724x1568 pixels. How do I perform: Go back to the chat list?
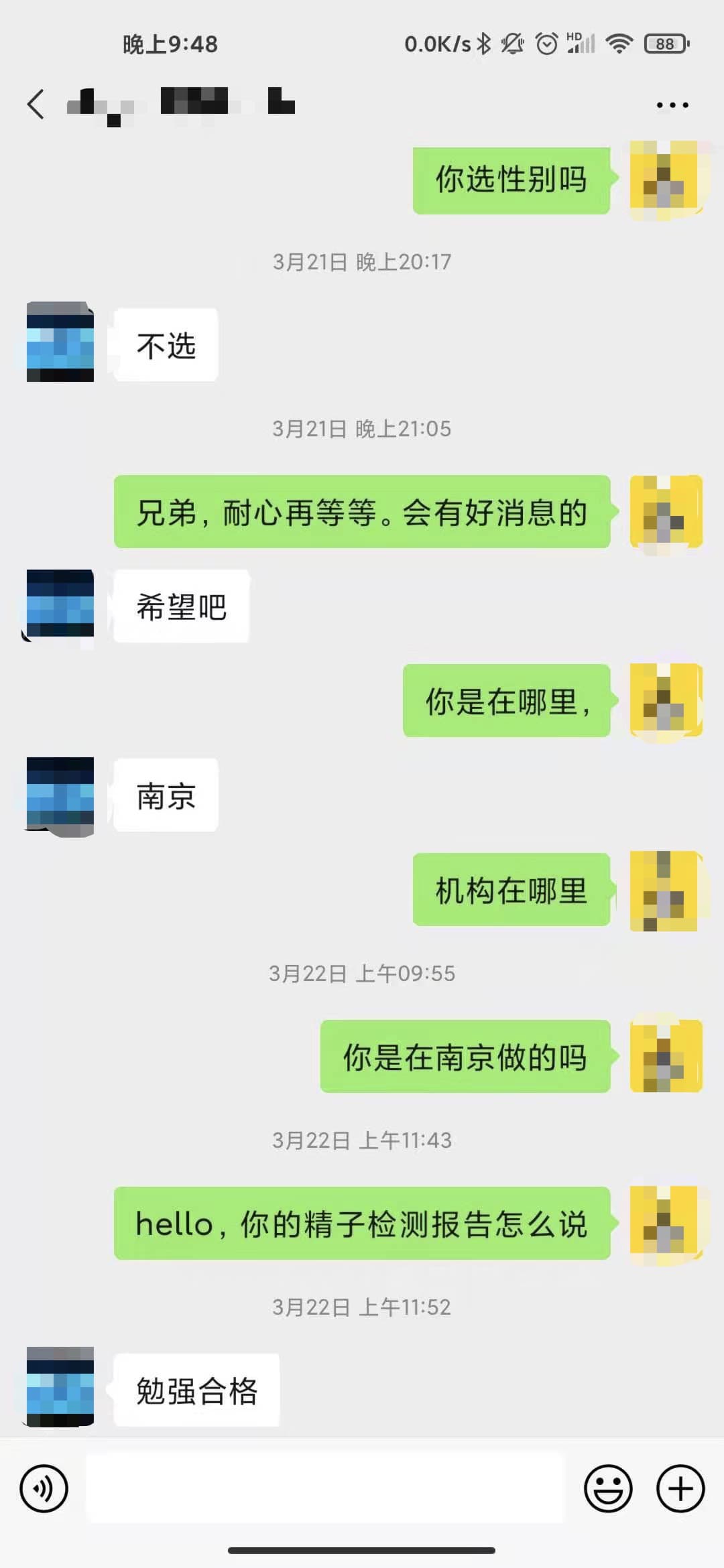[36, 105]
